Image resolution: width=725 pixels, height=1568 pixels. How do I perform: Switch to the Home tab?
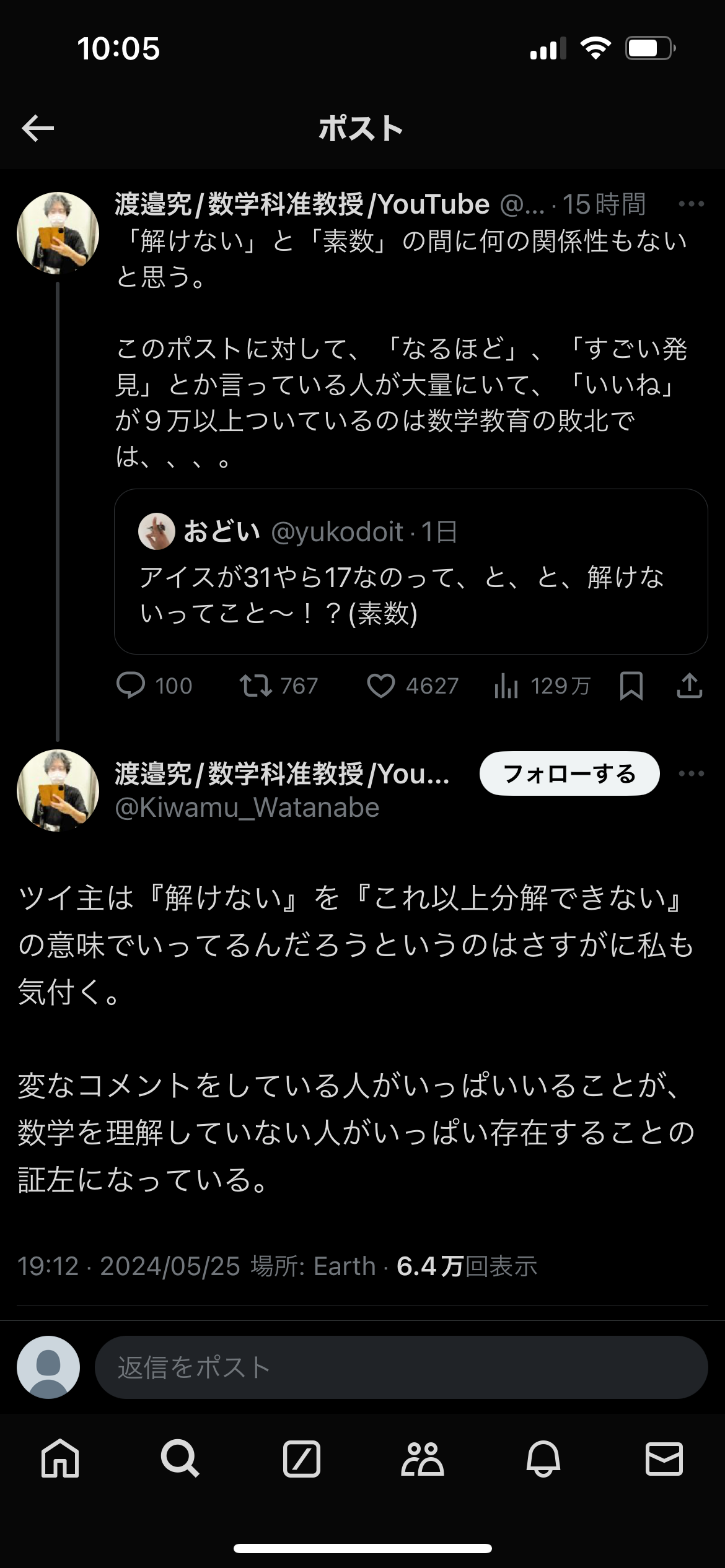(x=60, y=1459)
